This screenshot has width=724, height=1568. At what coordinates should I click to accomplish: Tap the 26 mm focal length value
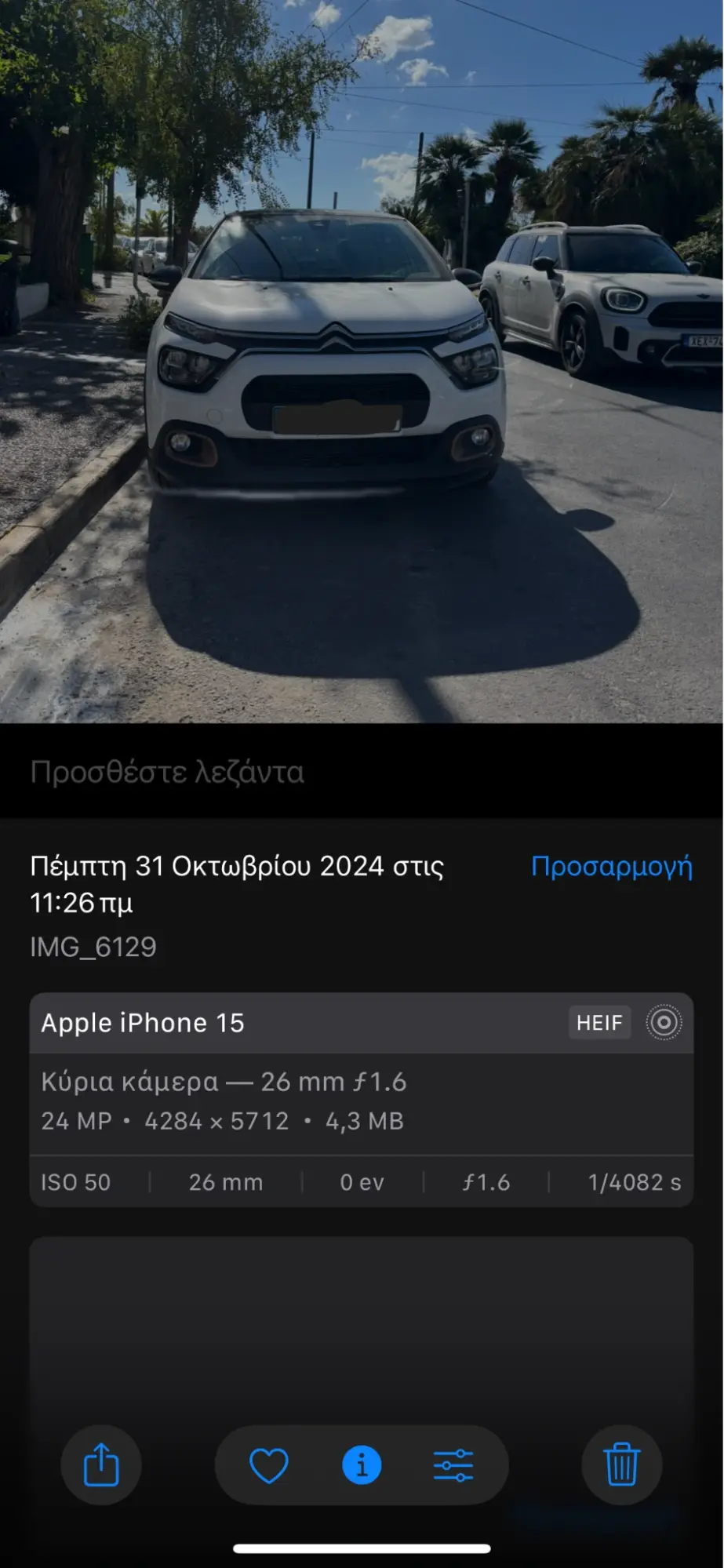(x=224, y=1181)
